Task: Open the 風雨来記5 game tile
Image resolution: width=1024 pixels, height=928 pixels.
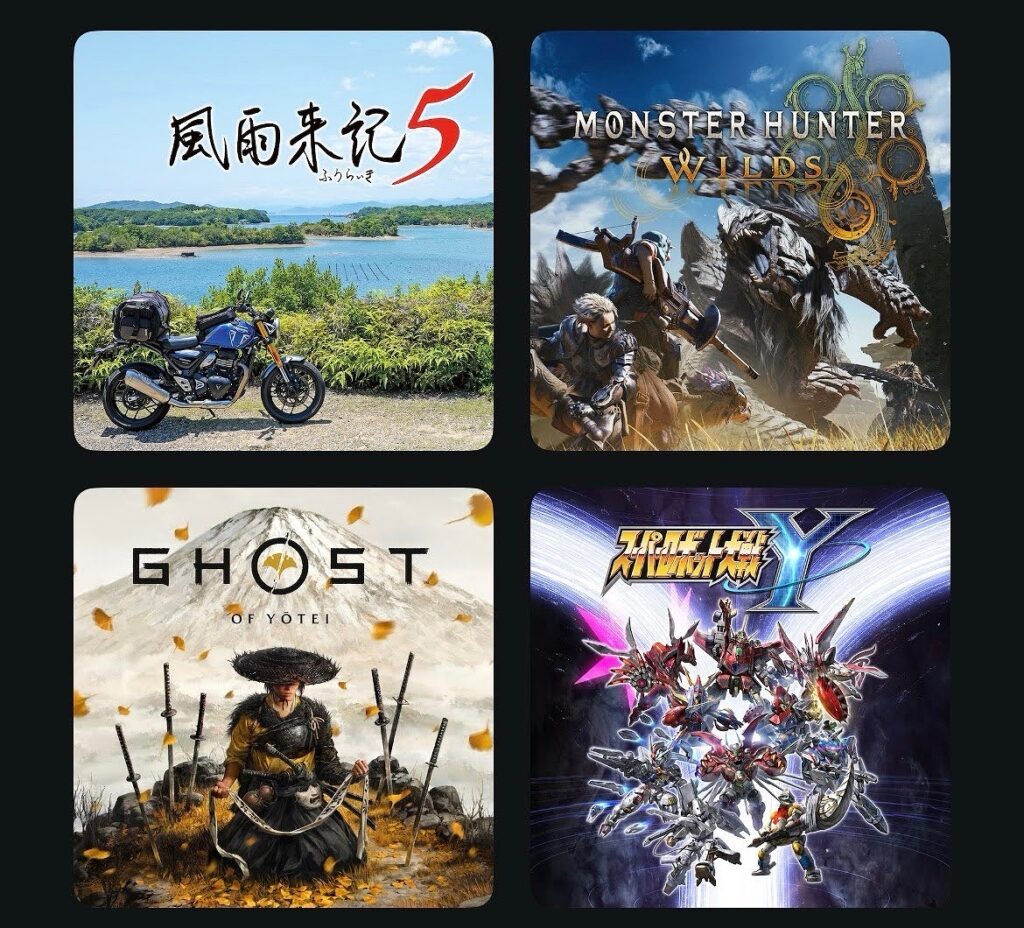Action: 283,240
